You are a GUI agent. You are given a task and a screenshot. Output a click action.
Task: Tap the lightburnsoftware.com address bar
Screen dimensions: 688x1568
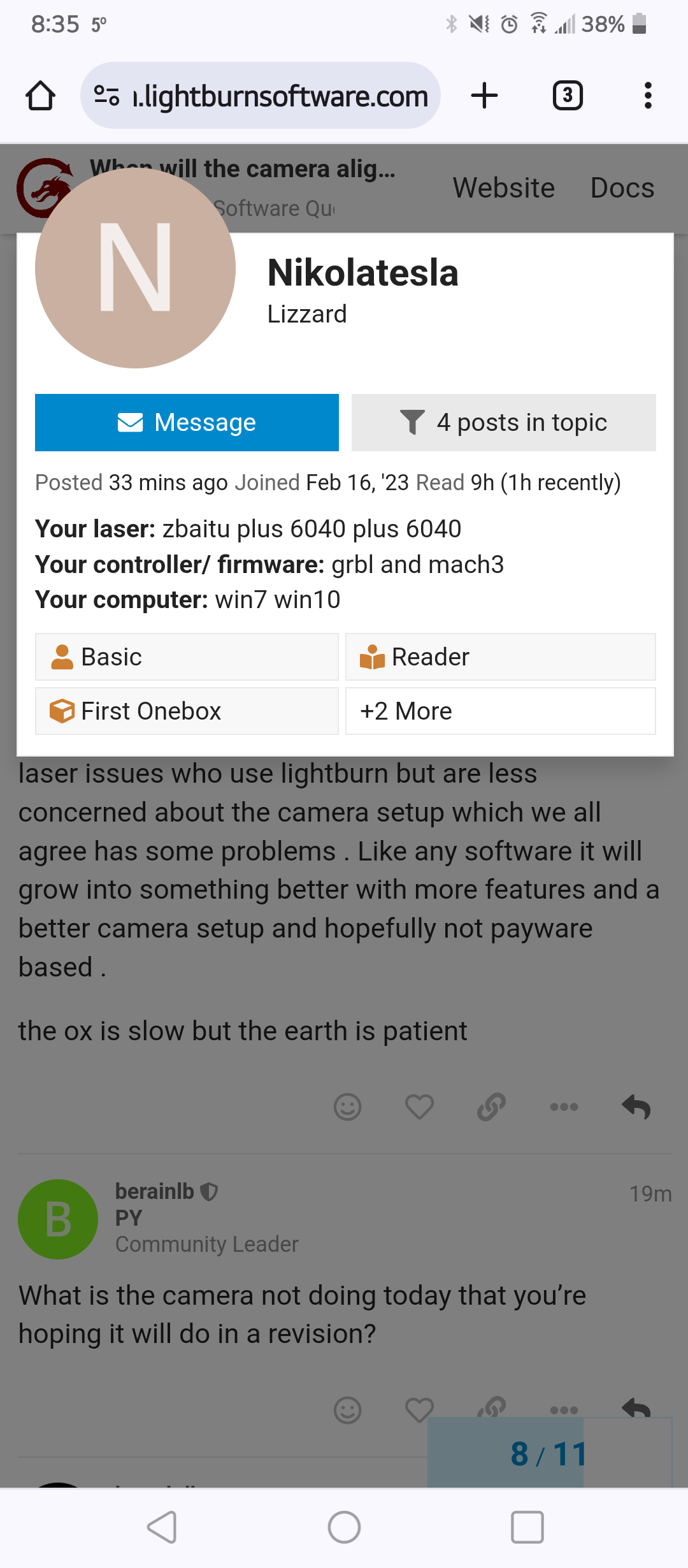pyautogui.click(x=261, y=96)
